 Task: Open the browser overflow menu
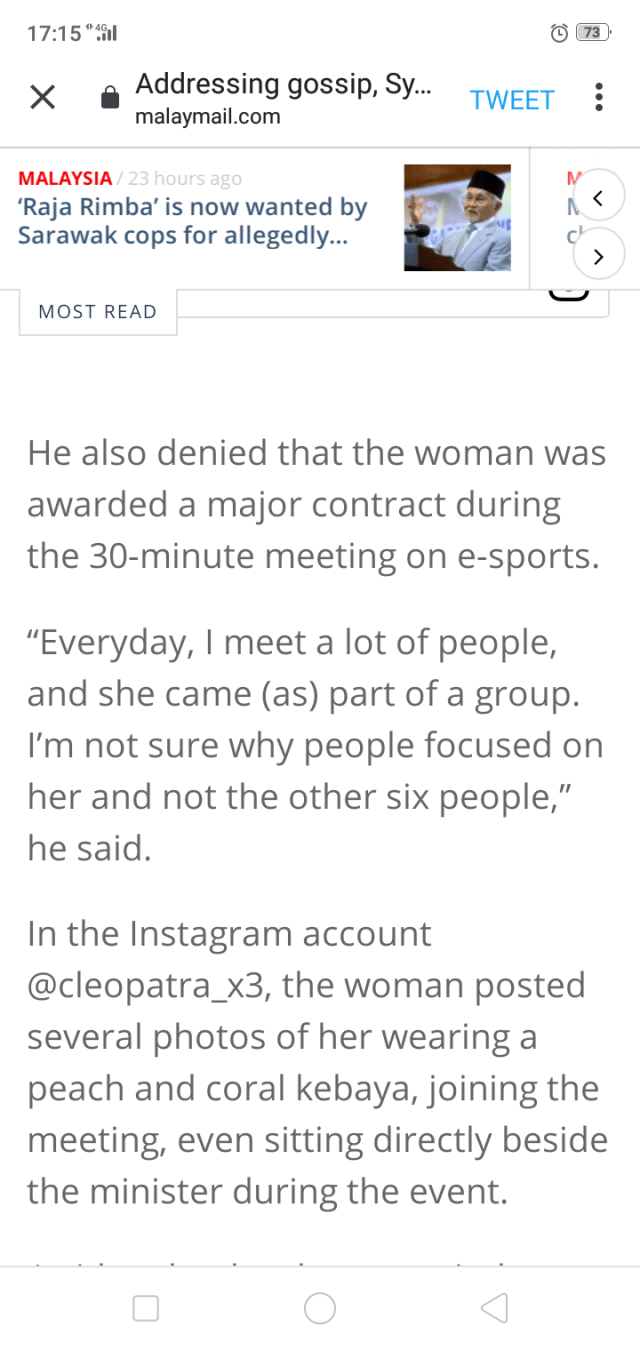tap(598, 98)
